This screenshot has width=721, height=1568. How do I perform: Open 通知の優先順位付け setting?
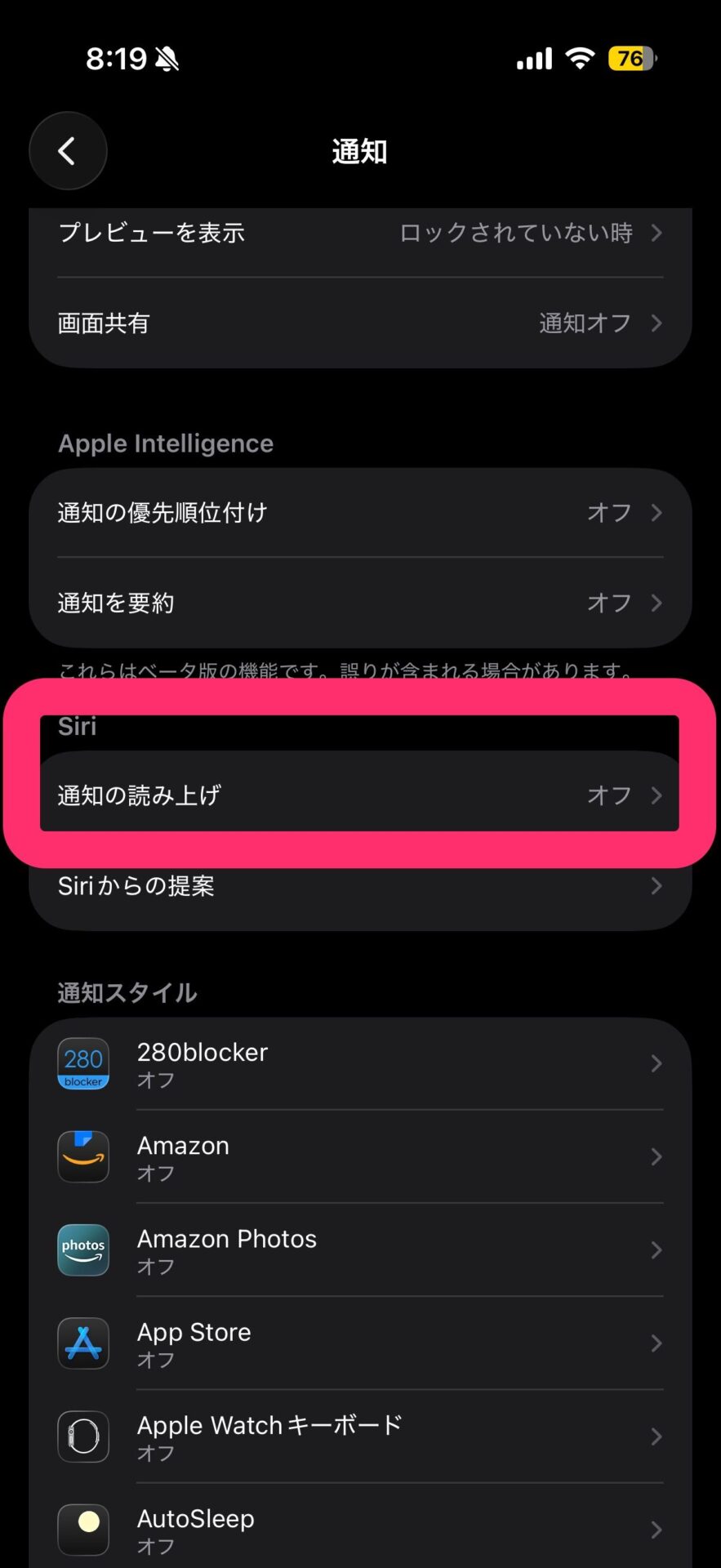(359, 513)
